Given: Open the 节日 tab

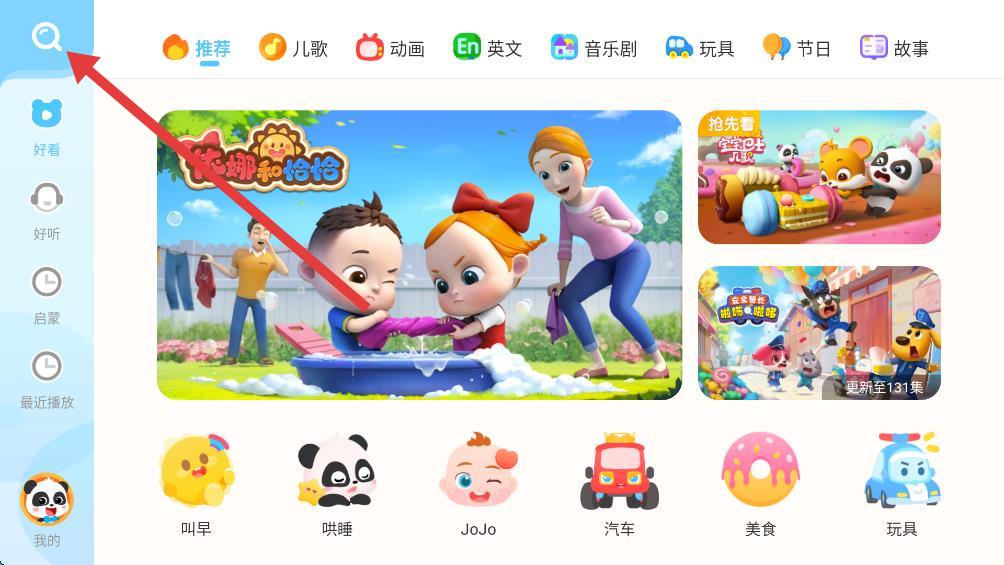Looking at the screenshot, I should [x=797, y=47].
